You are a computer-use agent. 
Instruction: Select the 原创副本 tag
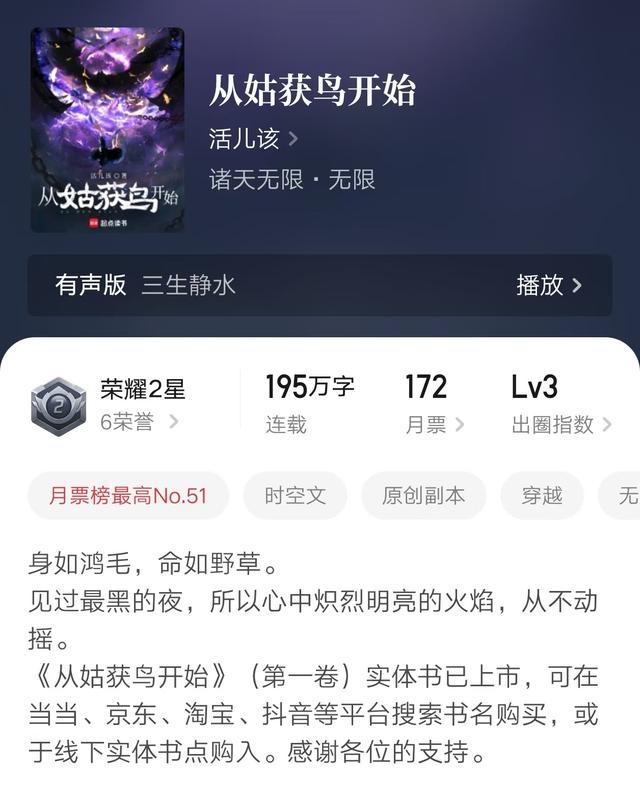423,496
